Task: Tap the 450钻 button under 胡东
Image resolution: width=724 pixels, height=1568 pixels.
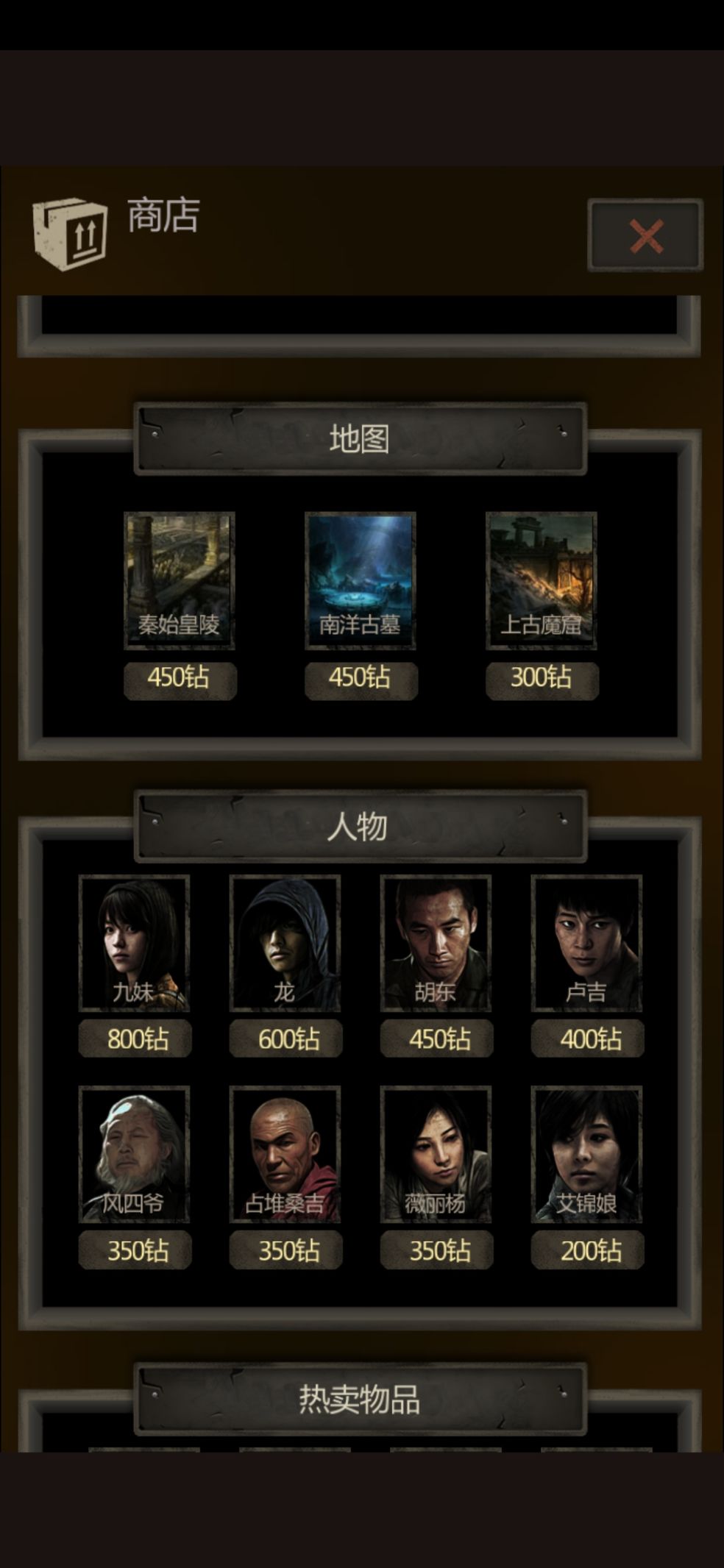Action: coord(437,1038)
